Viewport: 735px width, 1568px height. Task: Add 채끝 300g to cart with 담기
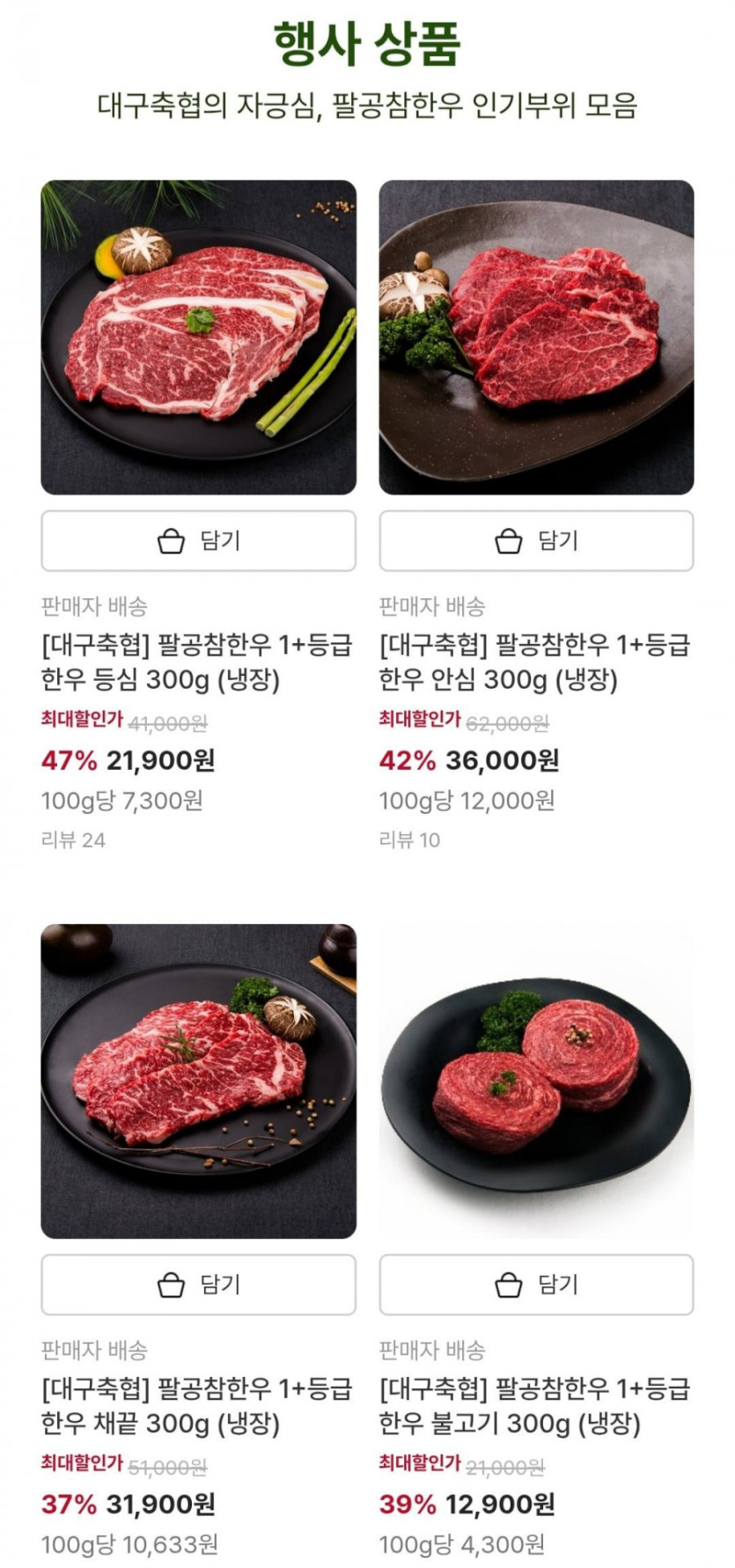click(198, 1285)
